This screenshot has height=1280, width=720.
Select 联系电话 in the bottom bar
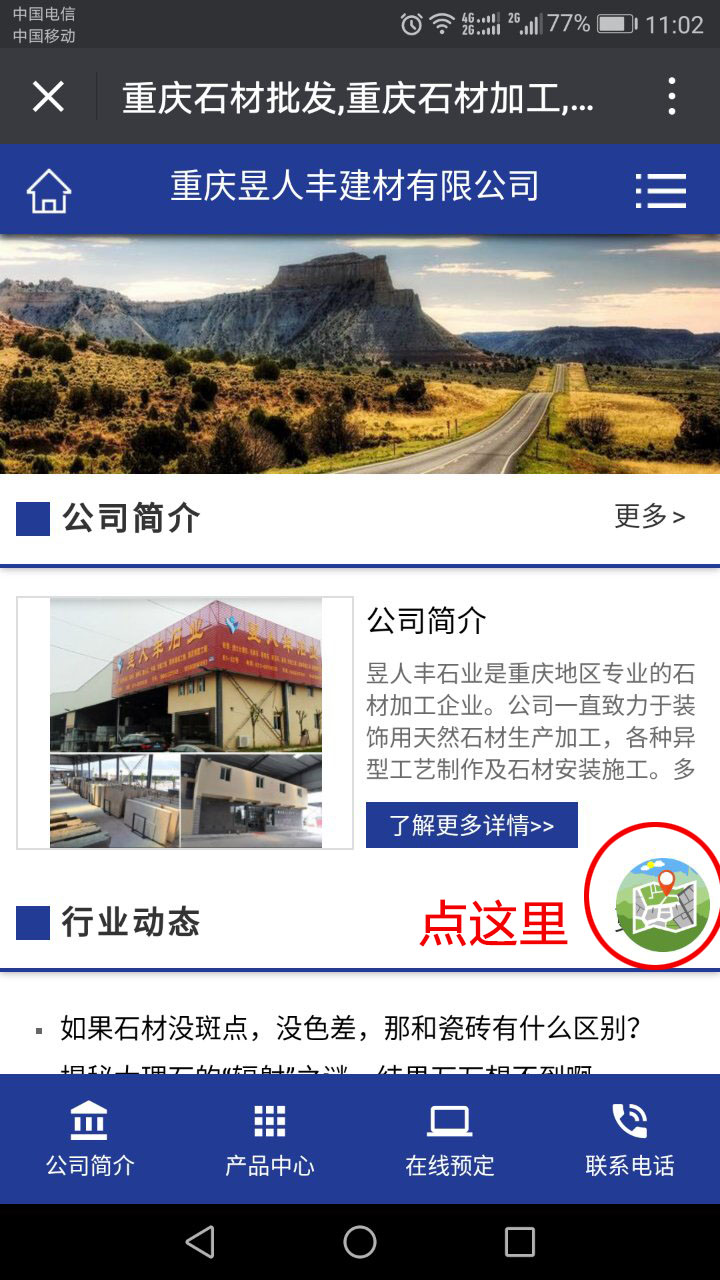coord(630,1140)
